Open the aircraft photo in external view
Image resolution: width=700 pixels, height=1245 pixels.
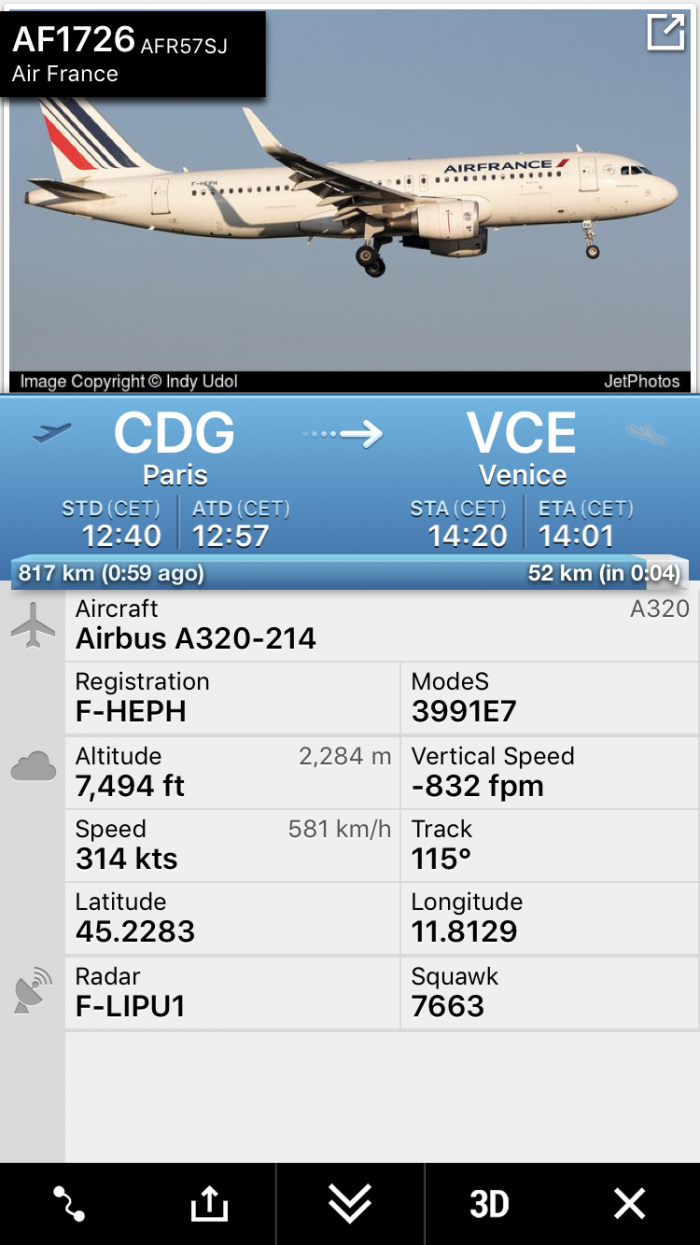pos(665,32)
